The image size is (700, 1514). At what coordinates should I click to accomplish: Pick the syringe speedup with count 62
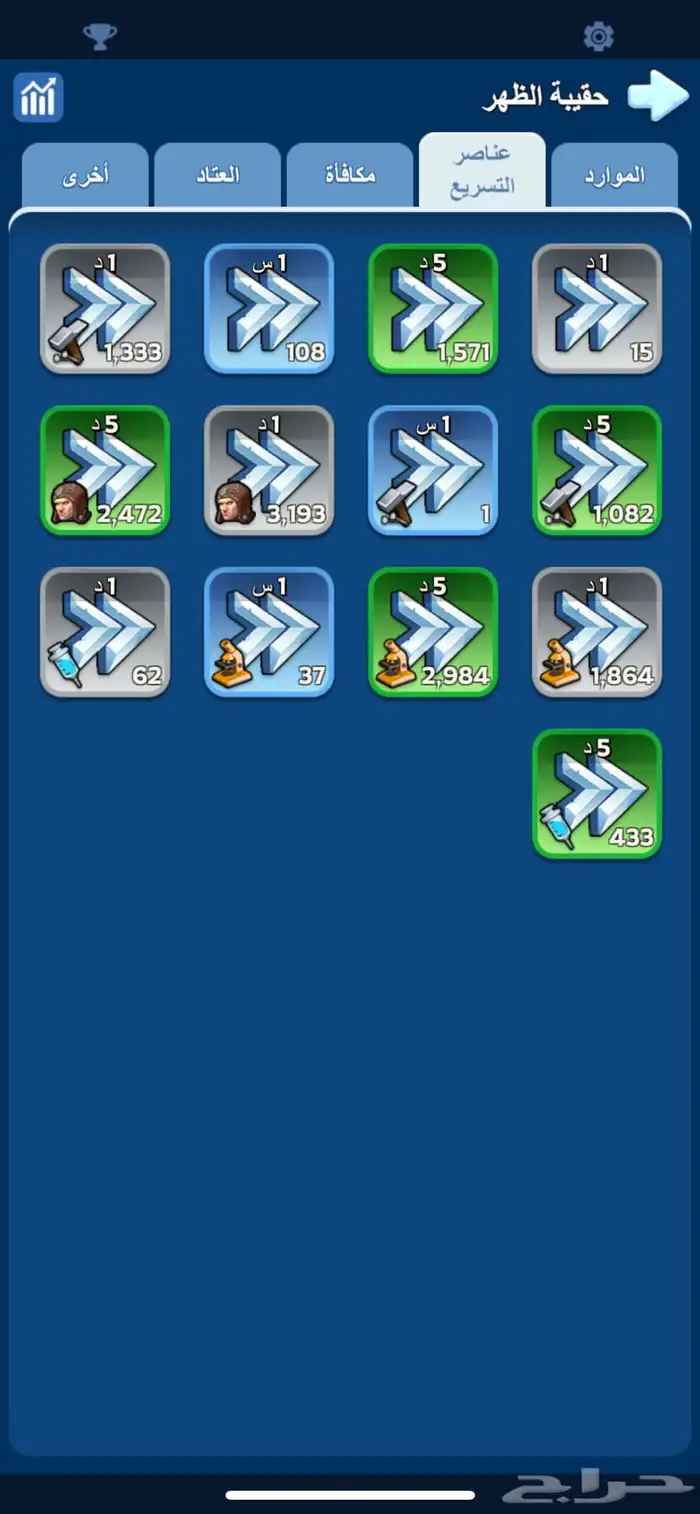pyautogui.click(x=105, y=633)
